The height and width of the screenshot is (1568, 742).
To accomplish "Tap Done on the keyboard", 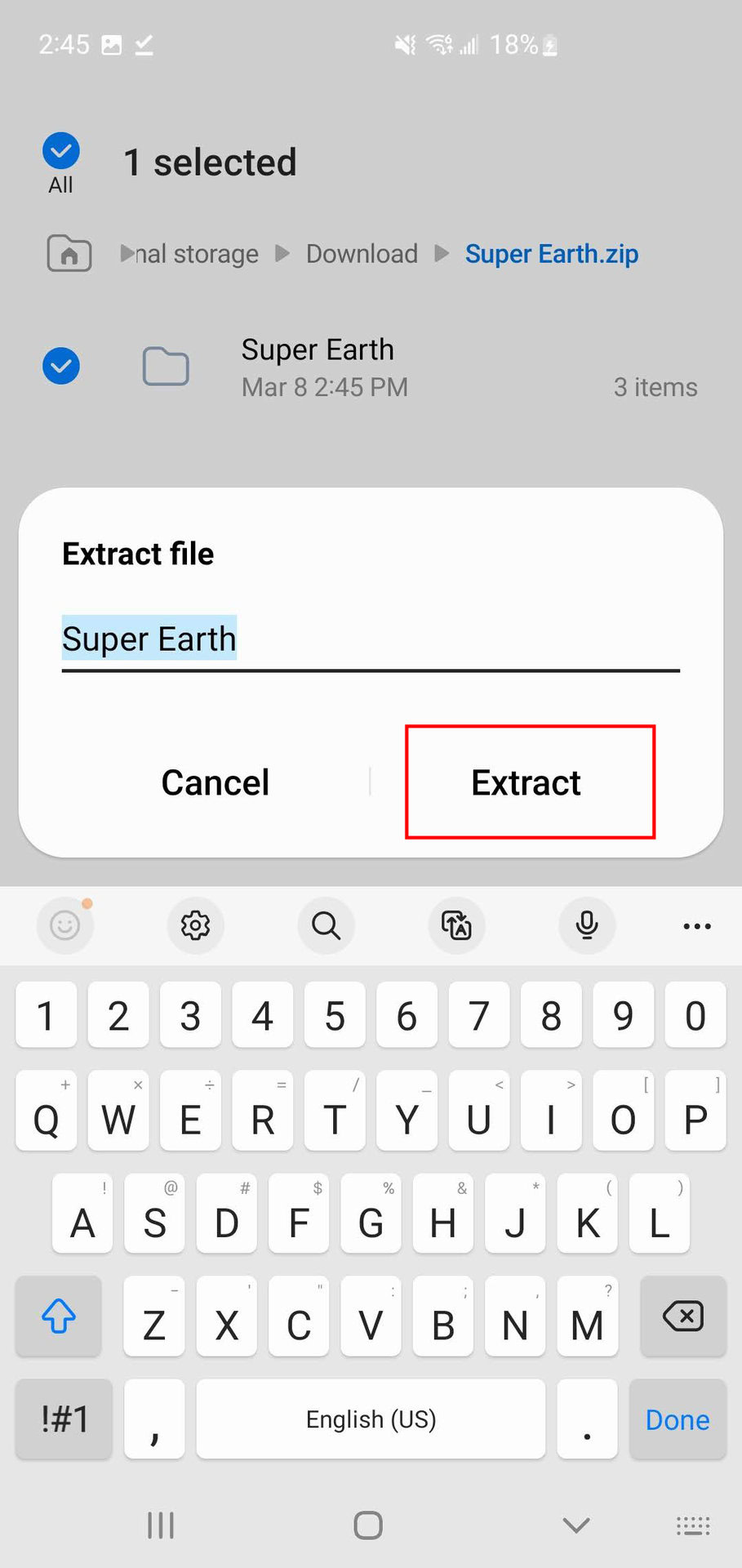I will tap(677, 1419).
